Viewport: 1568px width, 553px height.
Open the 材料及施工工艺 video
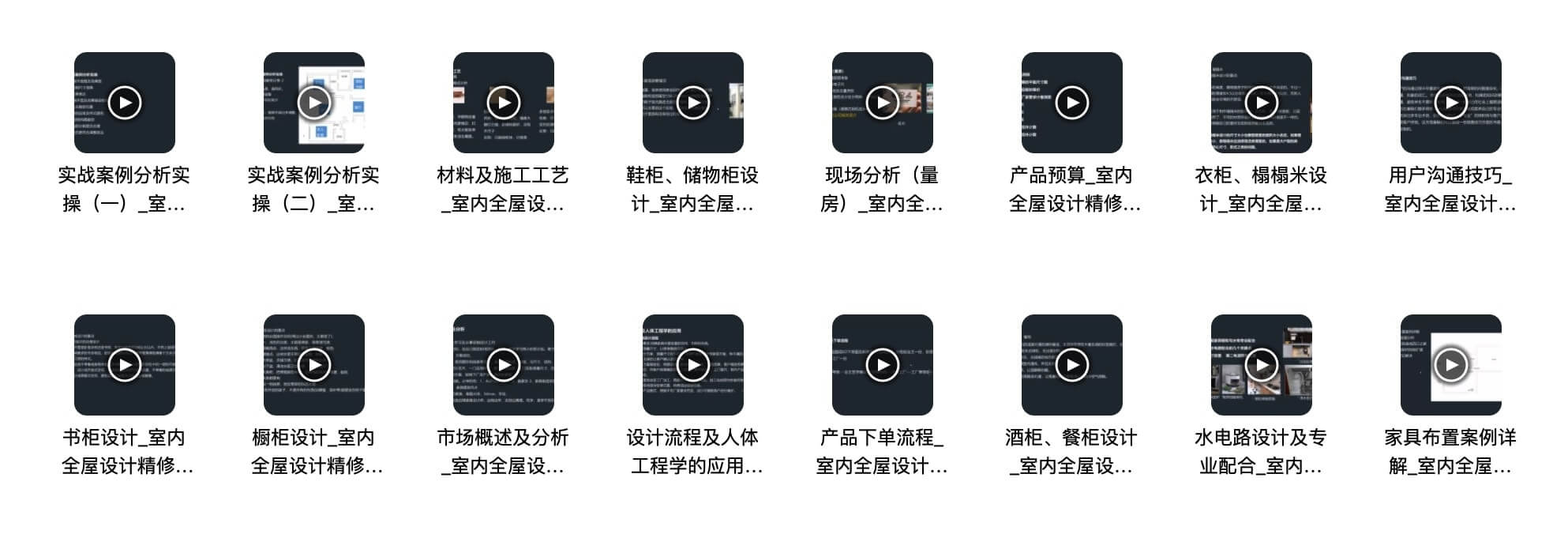[503, 103]
